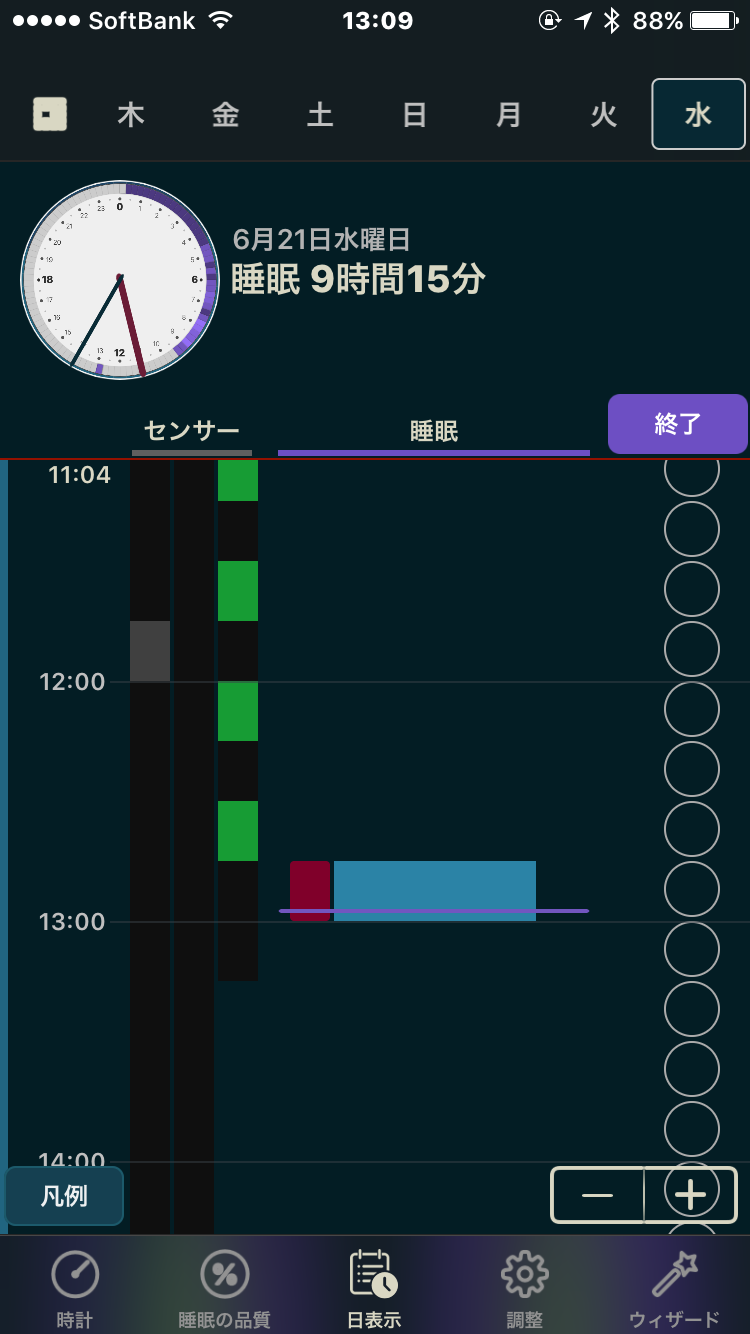Open the 日表示 tab

point(374,1288)
